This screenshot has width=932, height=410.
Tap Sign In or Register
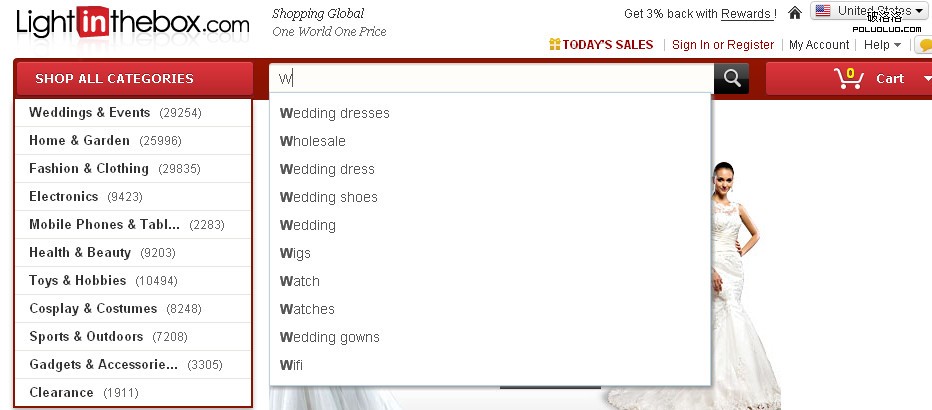(723, 45)
